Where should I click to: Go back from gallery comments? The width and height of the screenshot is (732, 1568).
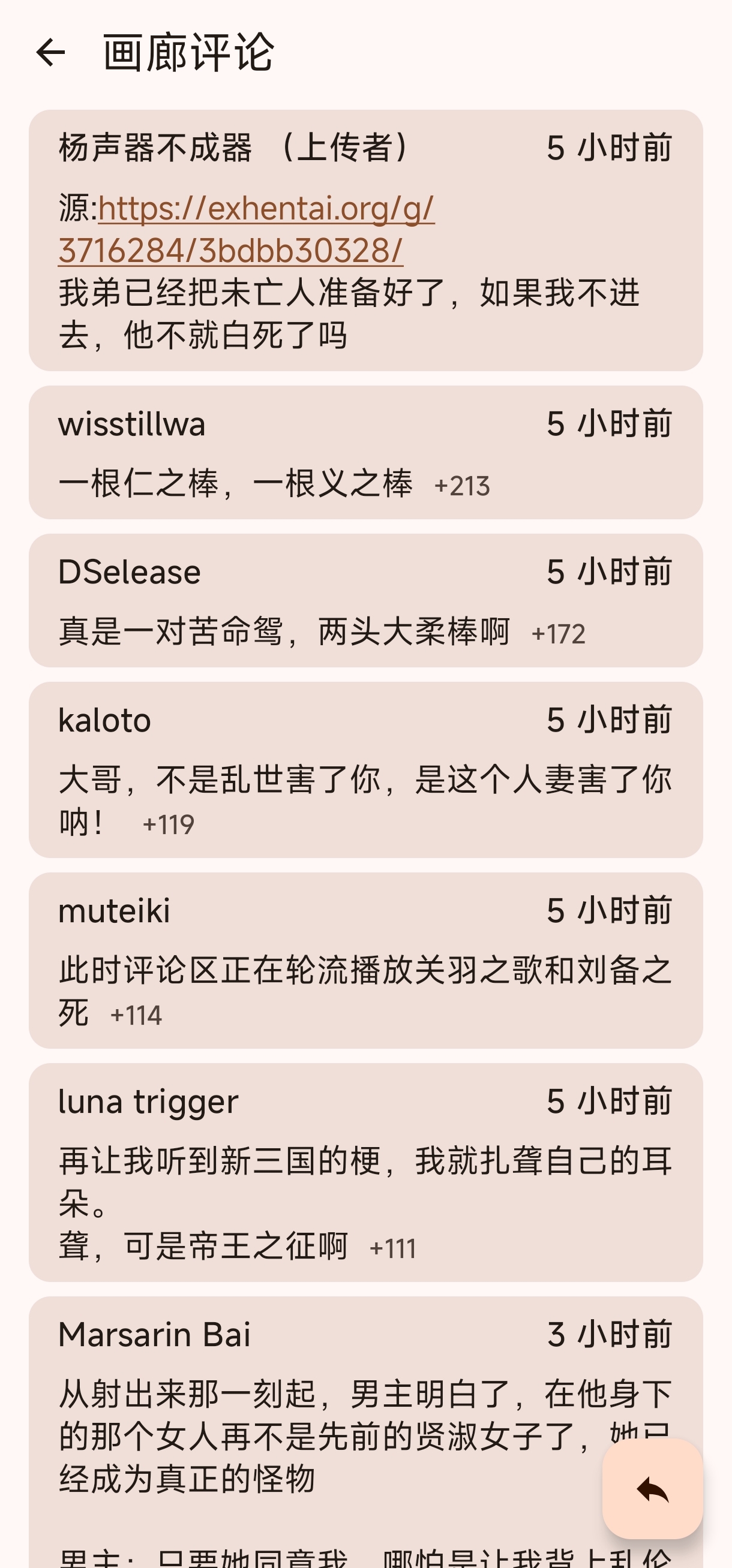(x=50, y=52)
